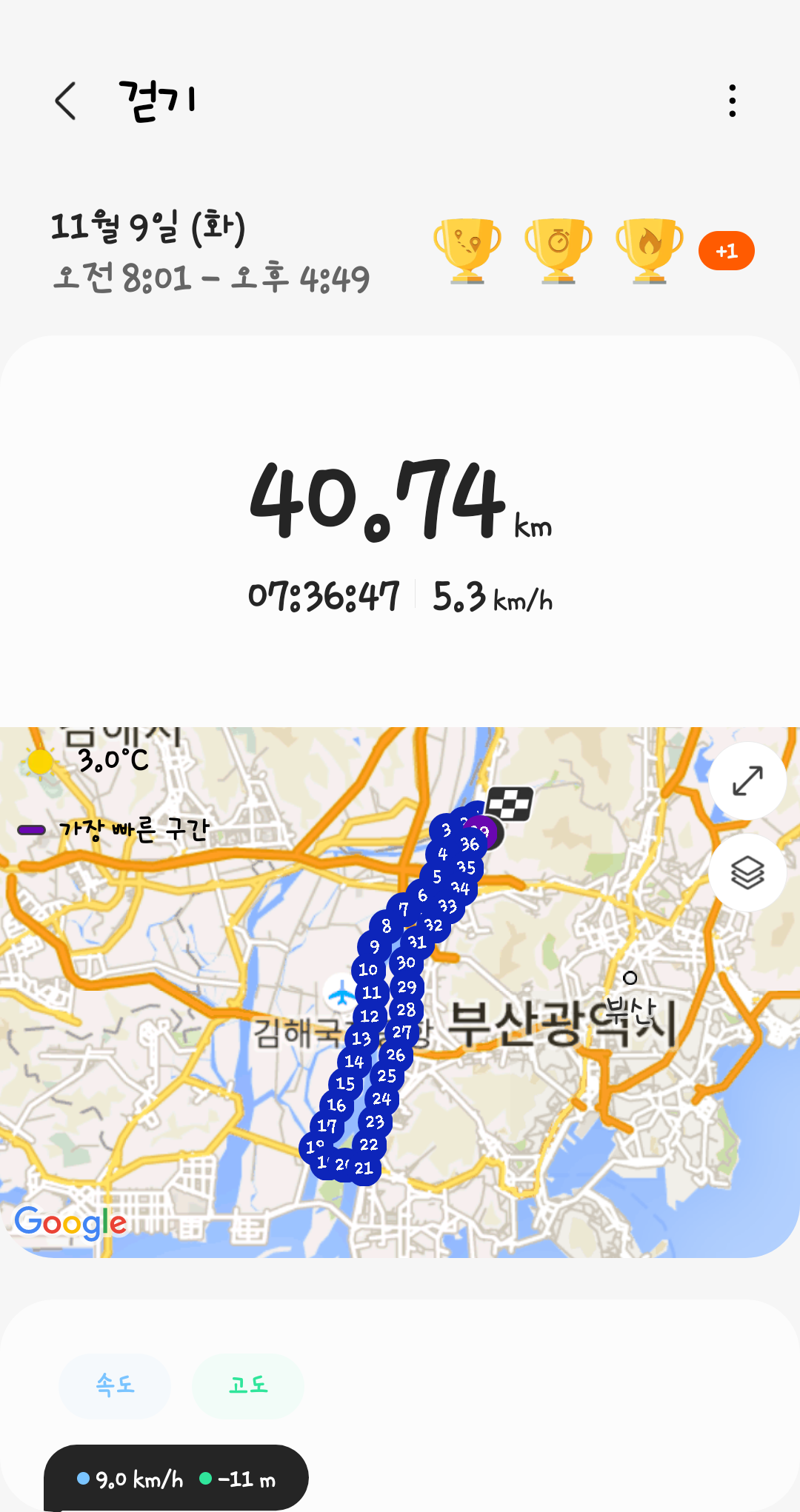Select the 속도 chart chip
The width and height of the screenshot is (800, 1512).
point(115,1385)
